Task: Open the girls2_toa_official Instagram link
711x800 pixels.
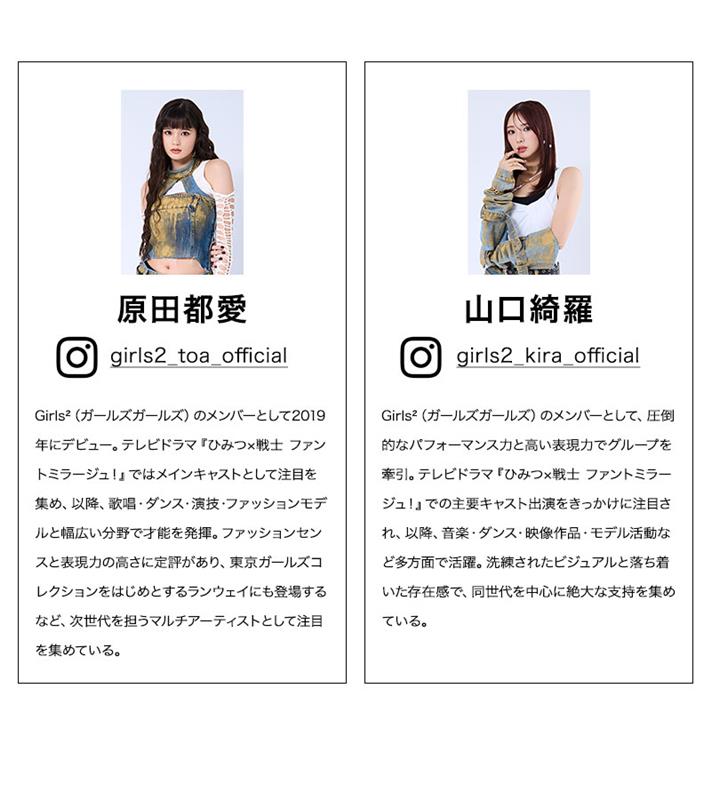Action: (198, 356)
